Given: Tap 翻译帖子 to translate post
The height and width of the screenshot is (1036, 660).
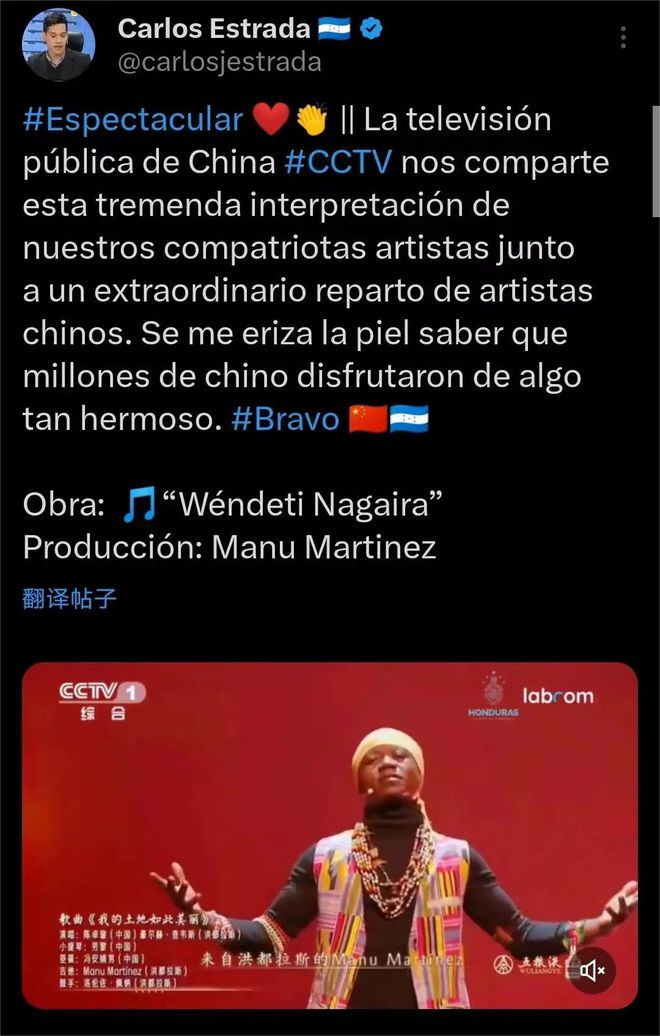Looking at the screenshot, I should pyautogui.click(x=70, y=599).
